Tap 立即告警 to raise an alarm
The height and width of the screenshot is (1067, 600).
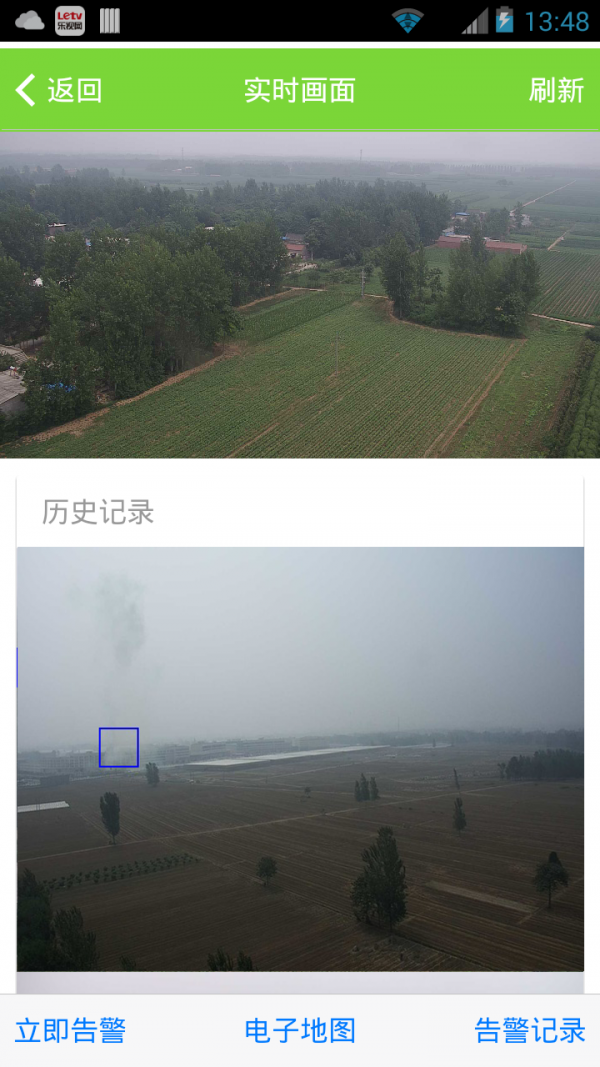point(70,1030)
